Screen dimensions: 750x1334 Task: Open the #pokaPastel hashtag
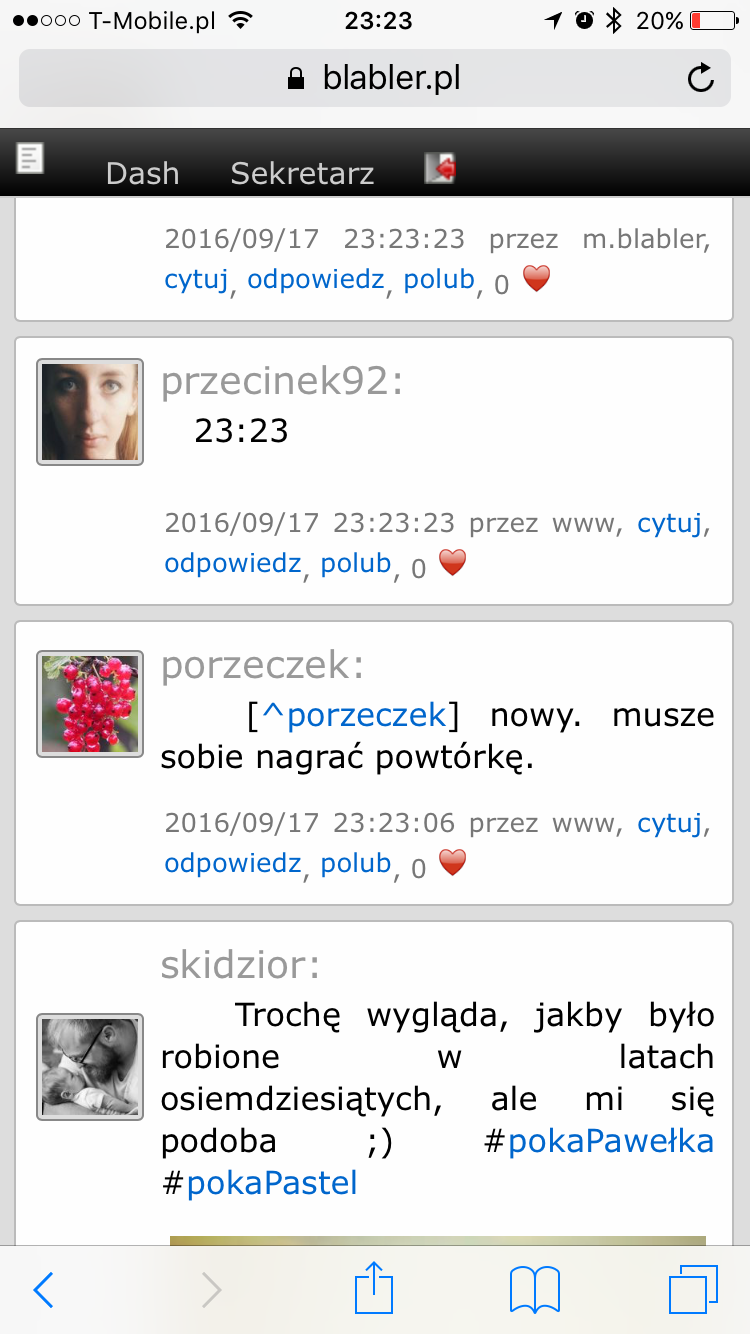click(x=272, y=1184)
